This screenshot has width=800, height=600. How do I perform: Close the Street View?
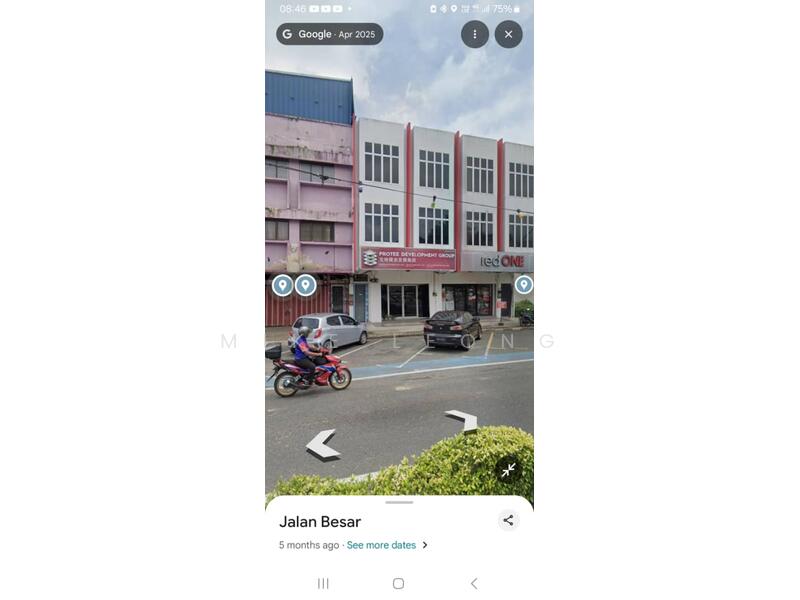point(508,34)
